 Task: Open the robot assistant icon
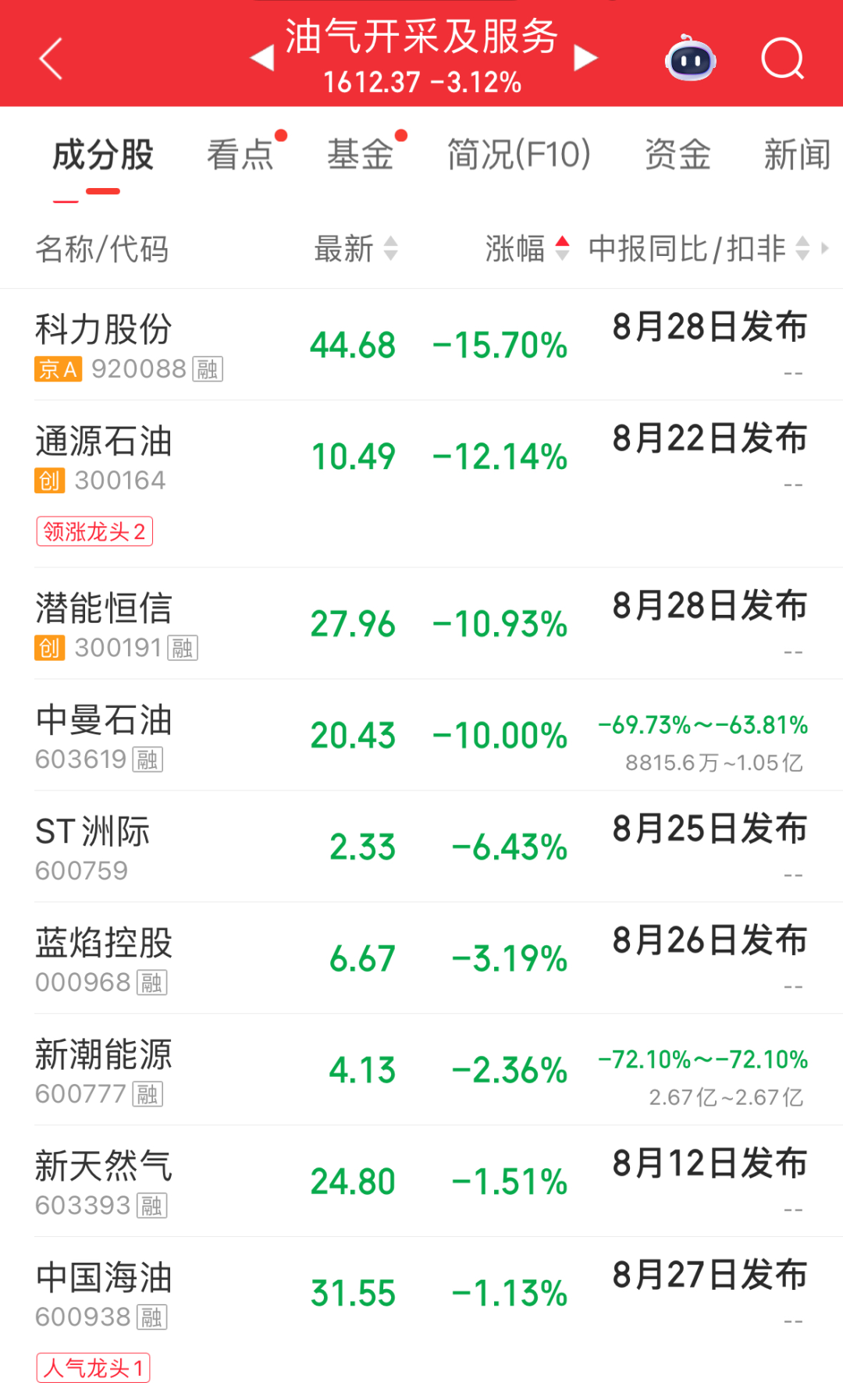click(690, 58)
